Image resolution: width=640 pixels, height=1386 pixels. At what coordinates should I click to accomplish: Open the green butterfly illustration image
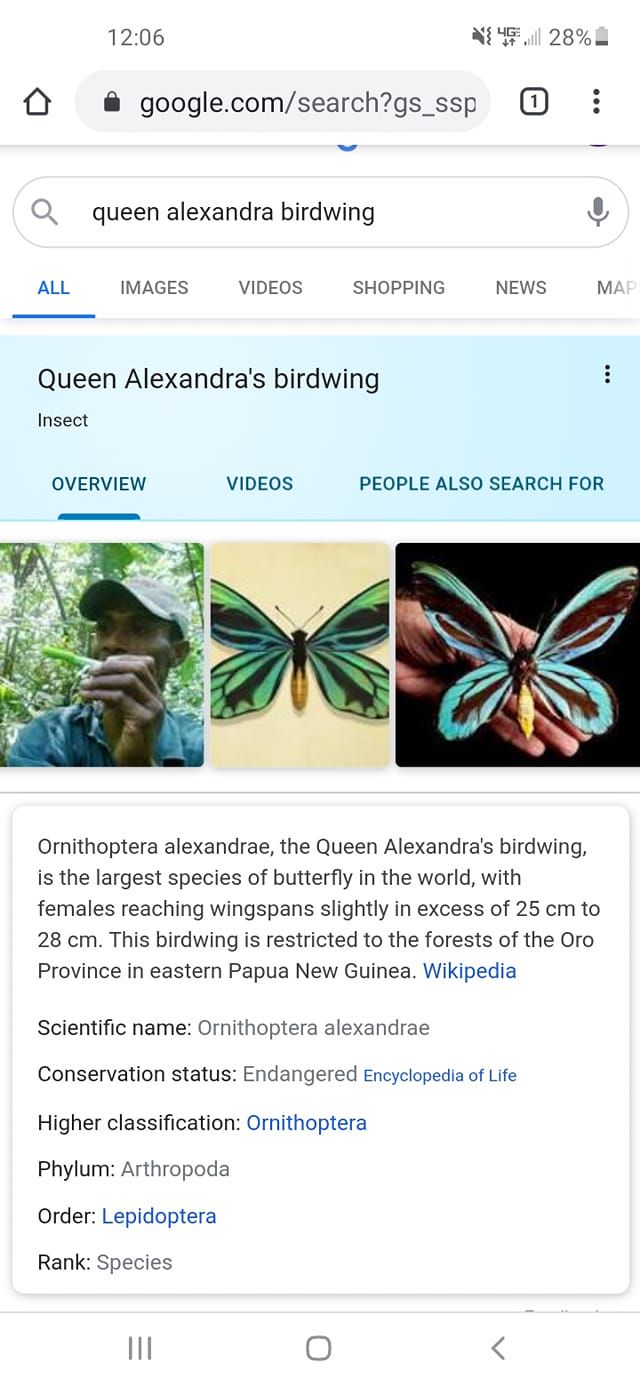click(x=299, y=655)
